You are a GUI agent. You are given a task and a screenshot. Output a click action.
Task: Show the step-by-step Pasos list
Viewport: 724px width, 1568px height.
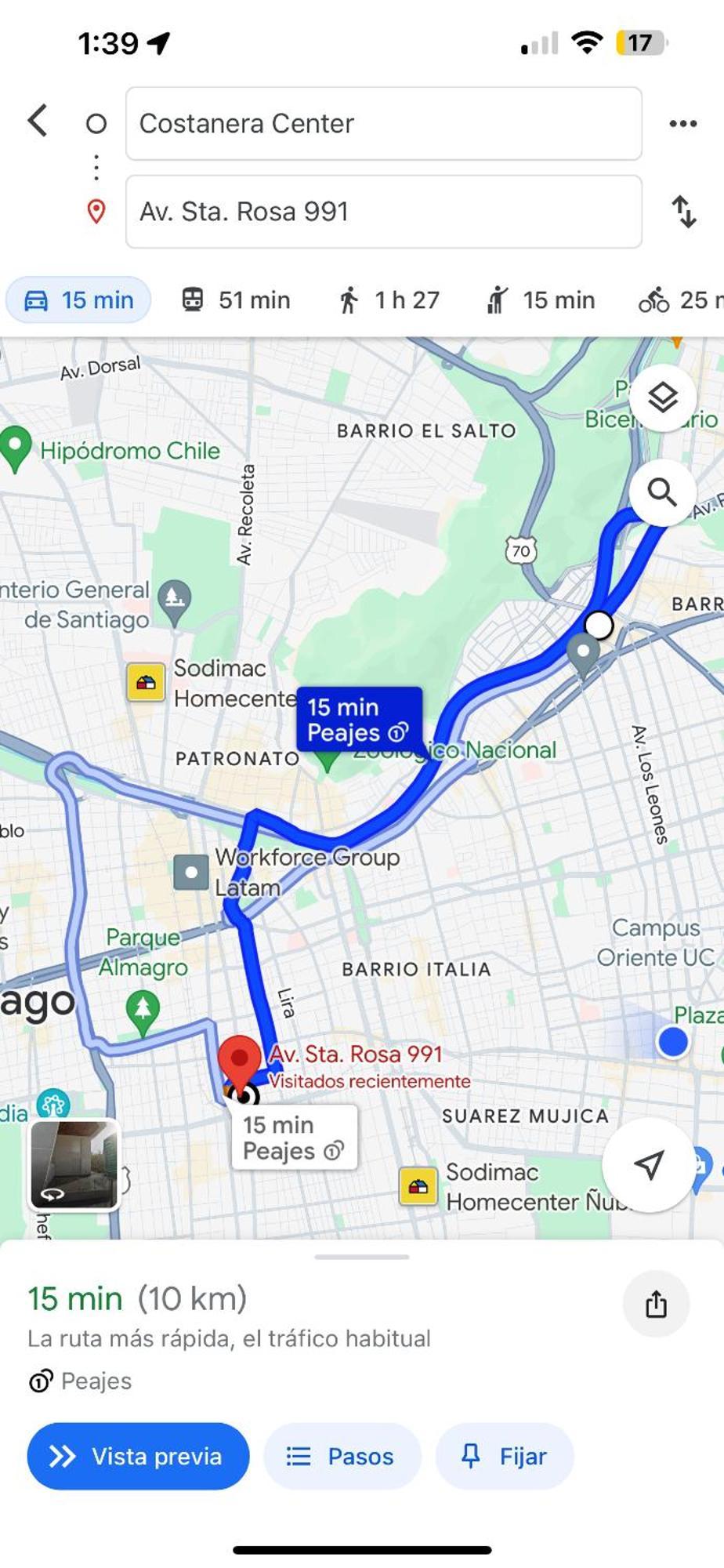point(342,1457)
